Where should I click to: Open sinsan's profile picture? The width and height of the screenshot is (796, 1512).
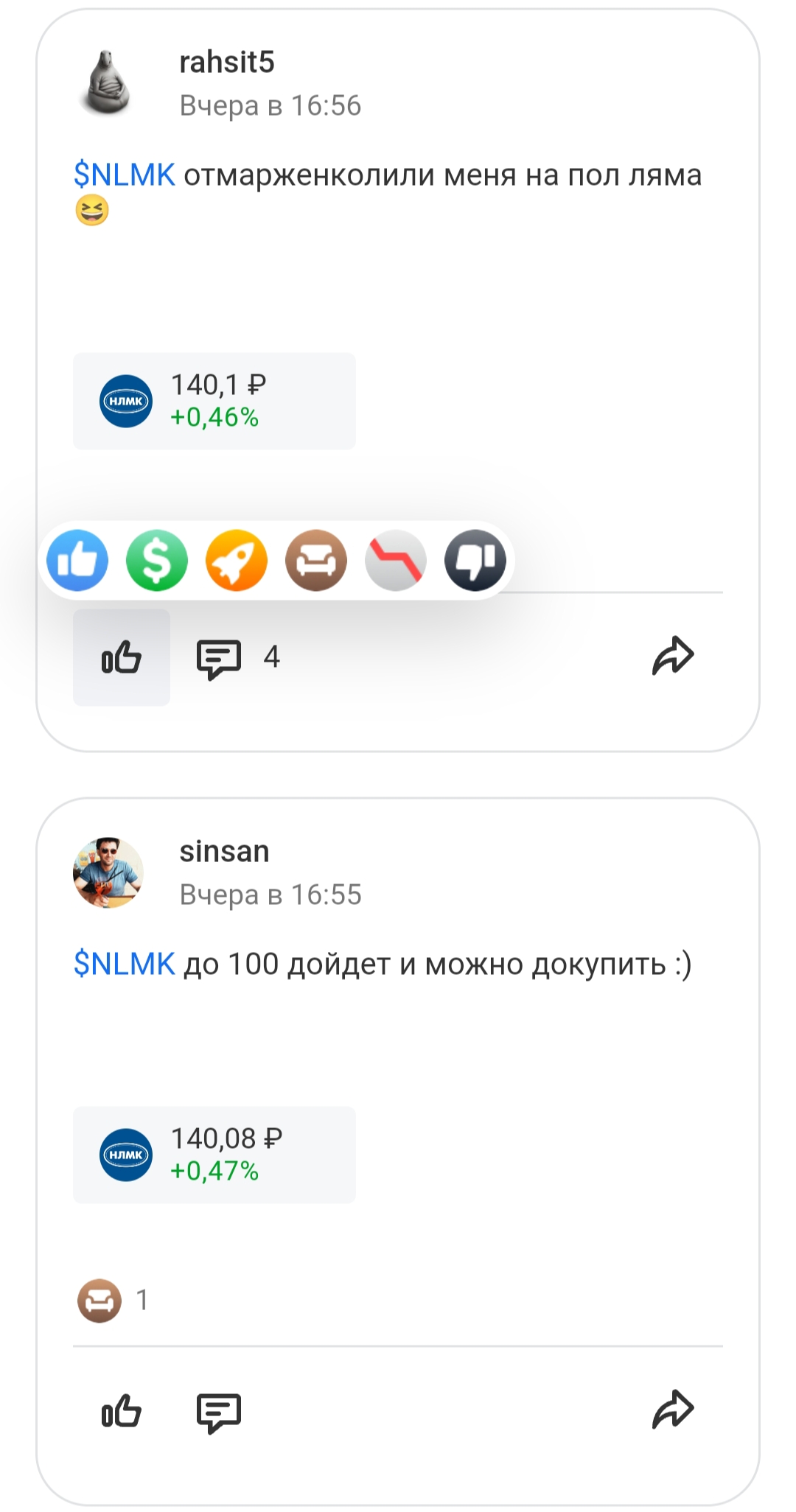(x=108, y=873)
